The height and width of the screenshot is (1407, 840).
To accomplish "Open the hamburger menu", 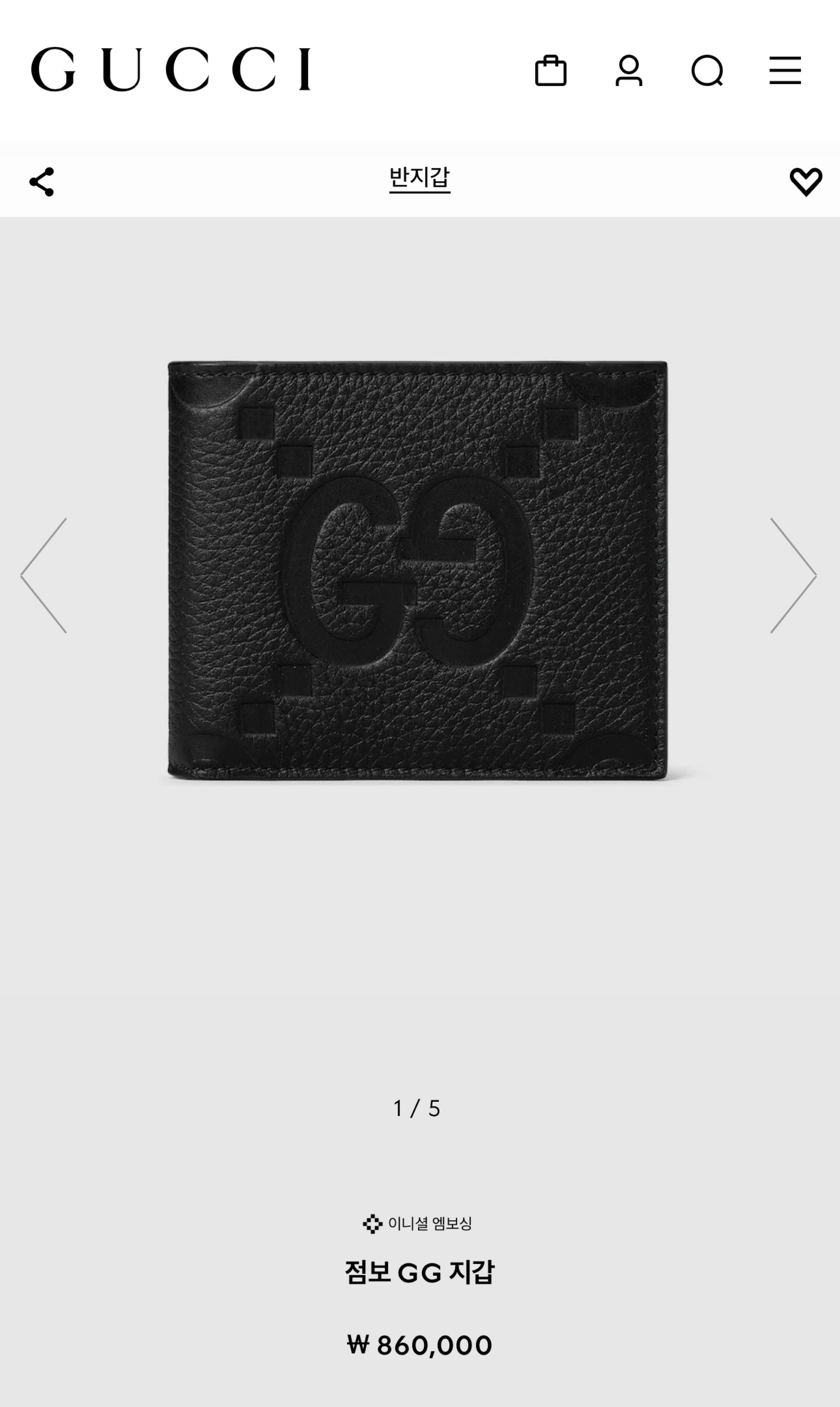I will point(785,70).
